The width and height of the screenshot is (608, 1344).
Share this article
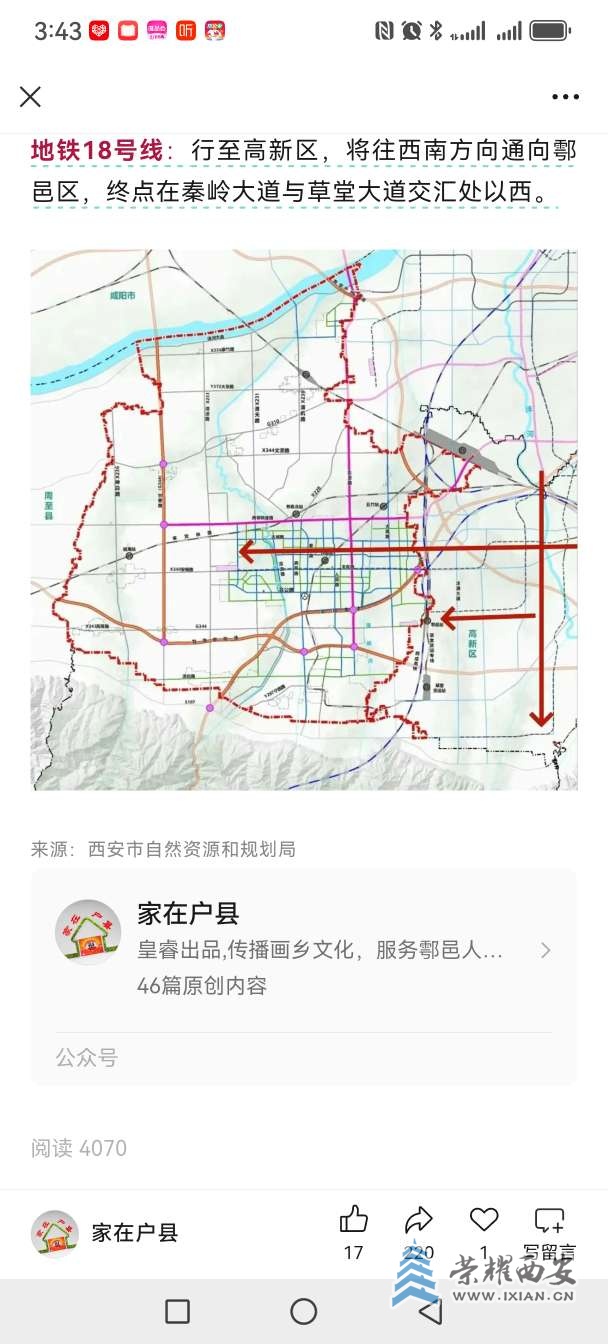(418, 1220)
